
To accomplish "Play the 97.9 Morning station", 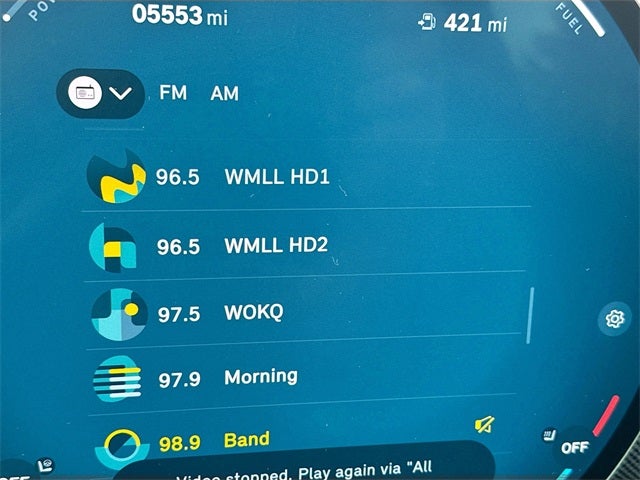I will coord(260,377).
